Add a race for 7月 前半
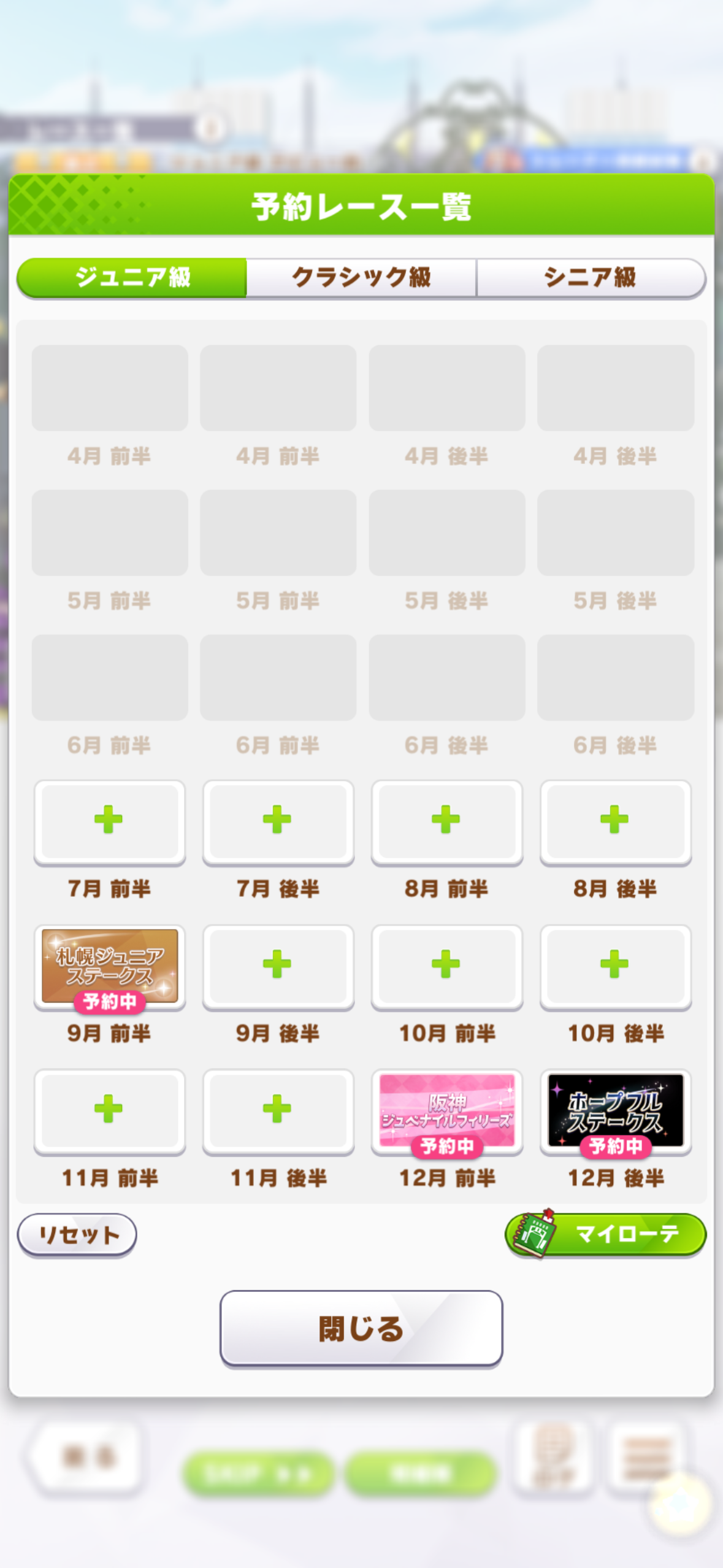Image resolution: width=723 pixels, height=1568 pixels. tap(109, 821)
